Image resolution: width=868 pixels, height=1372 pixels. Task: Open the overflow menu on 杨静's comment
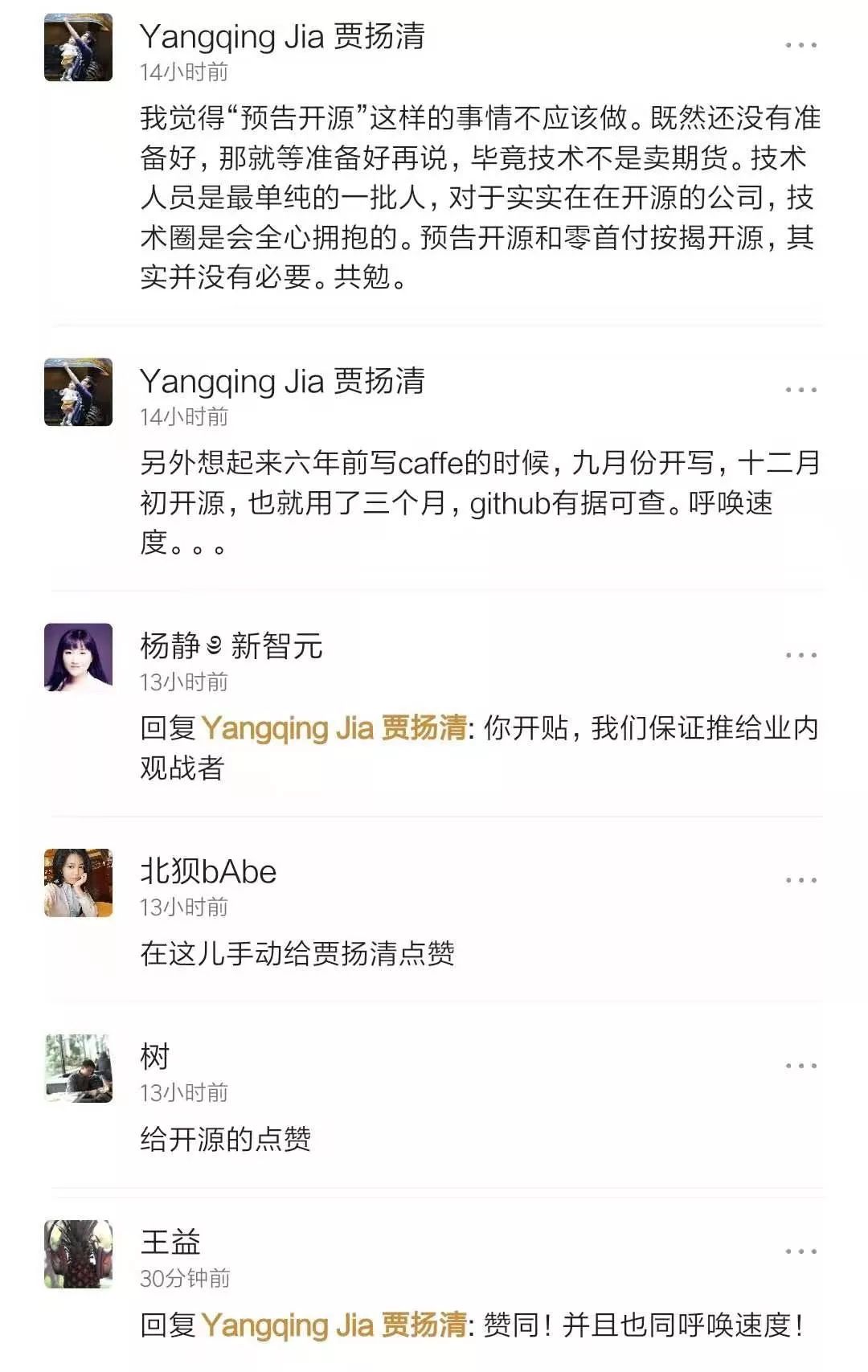tap(800, 655)
